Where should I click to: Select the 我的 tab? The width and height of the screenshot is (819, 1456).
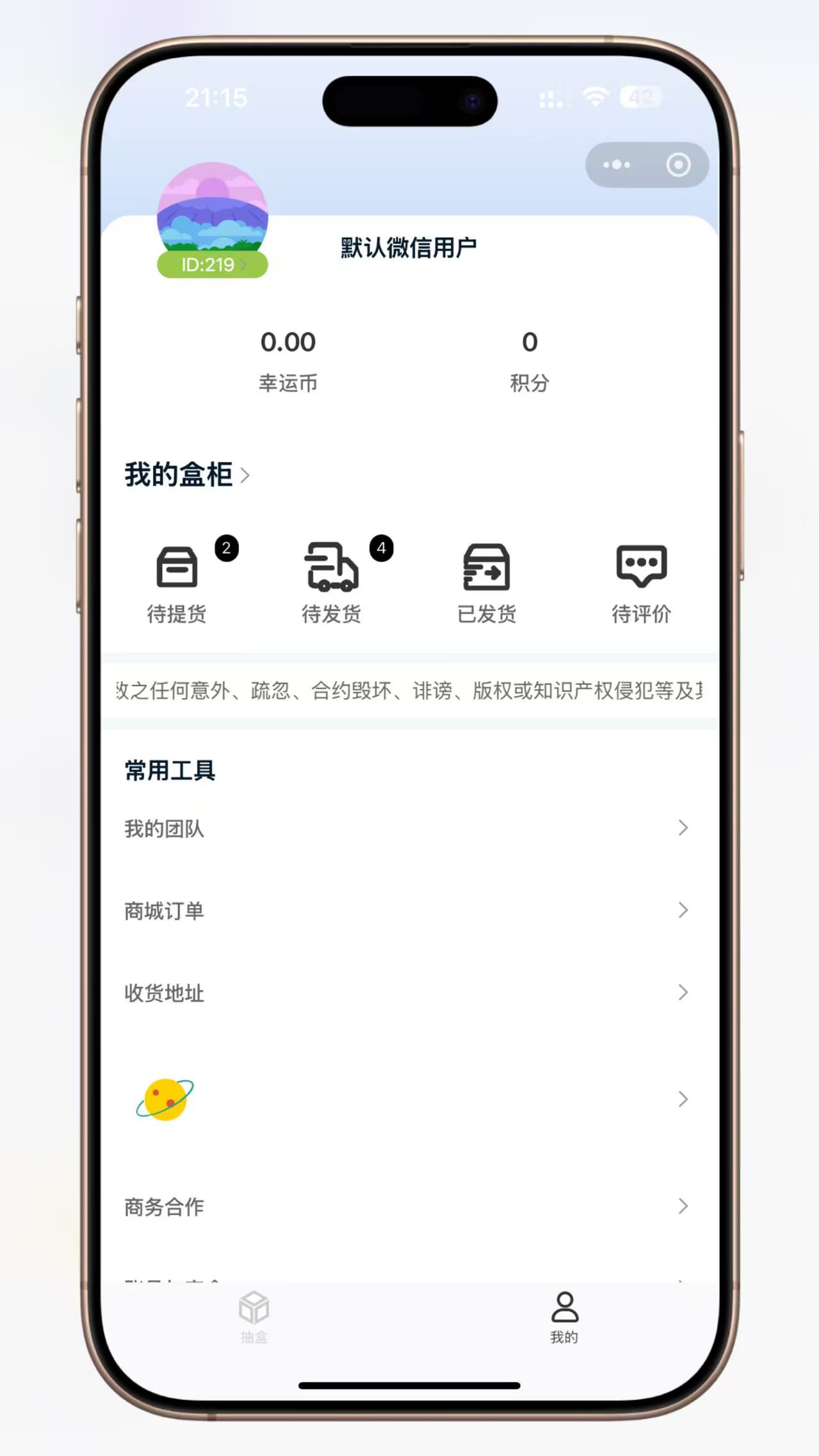564,1317
